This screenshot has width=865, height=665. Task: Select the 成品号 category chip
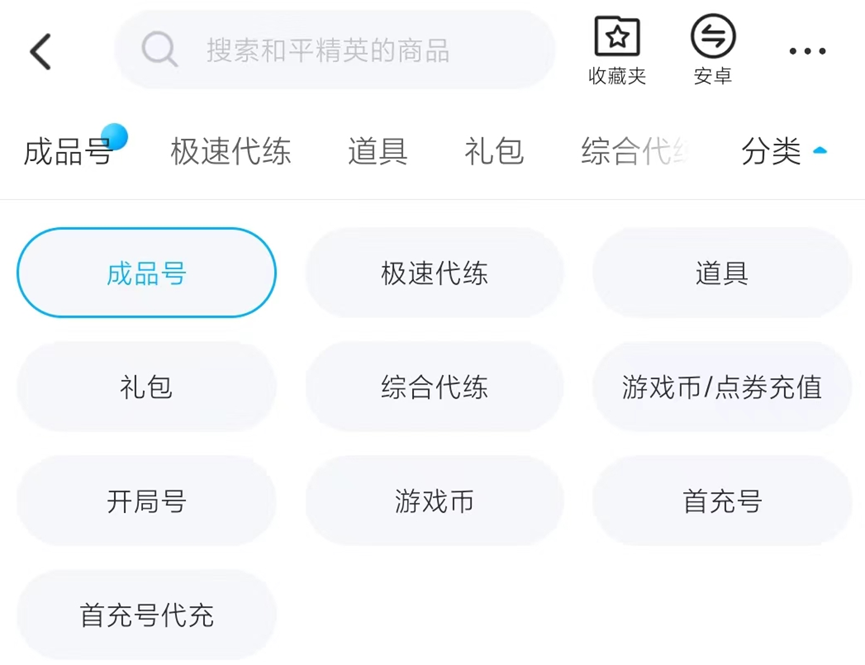coord(146,273)
